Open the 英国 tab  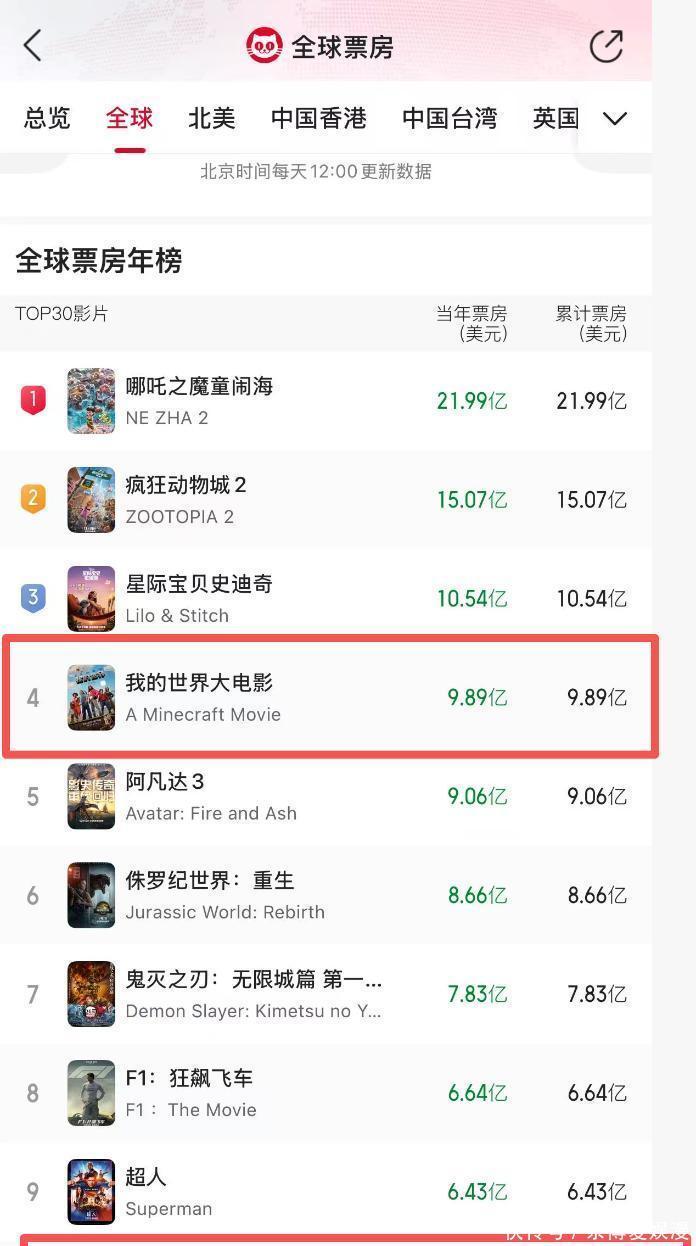click(x=556, y=118)
